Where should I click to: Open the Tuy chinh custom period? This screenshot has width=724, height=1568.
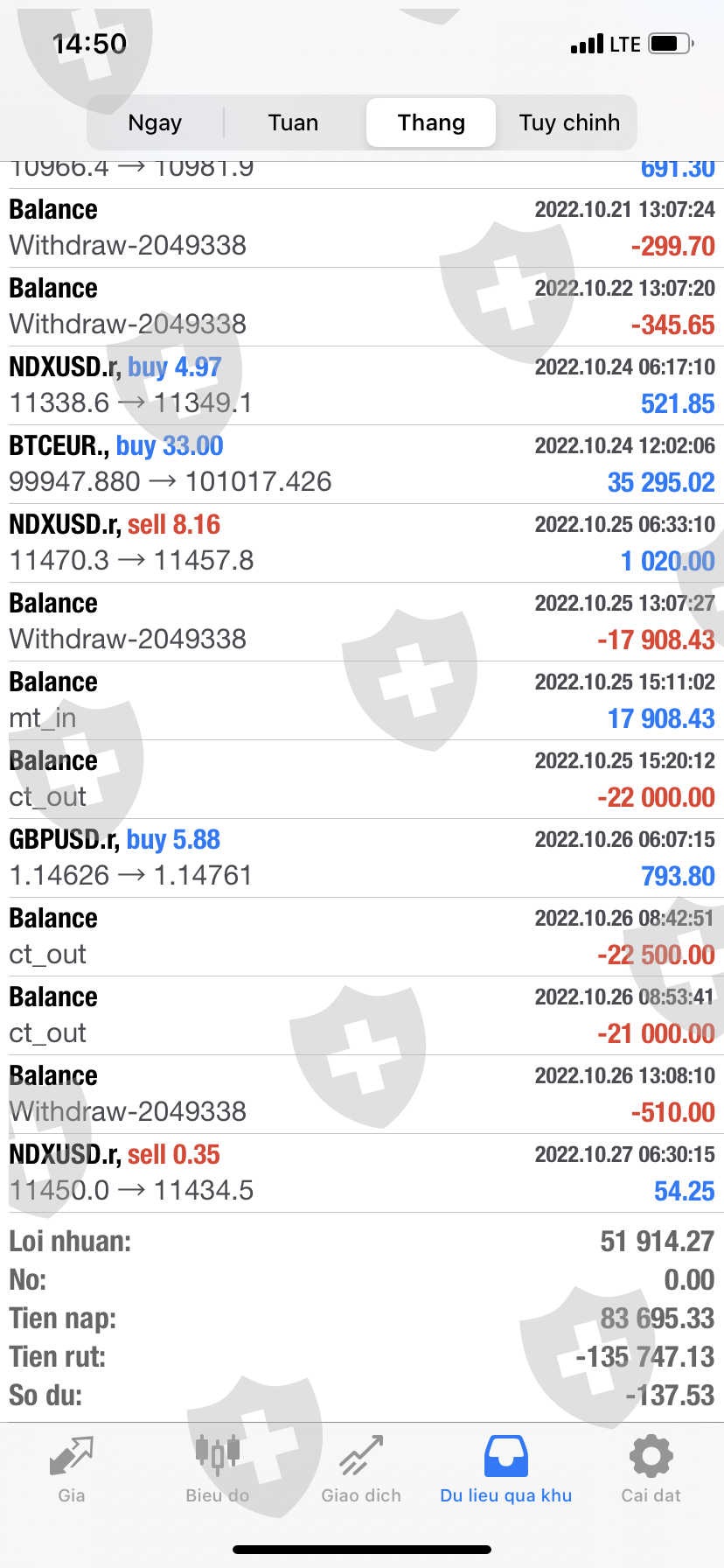pyautogui.click(x=569, y=122)
